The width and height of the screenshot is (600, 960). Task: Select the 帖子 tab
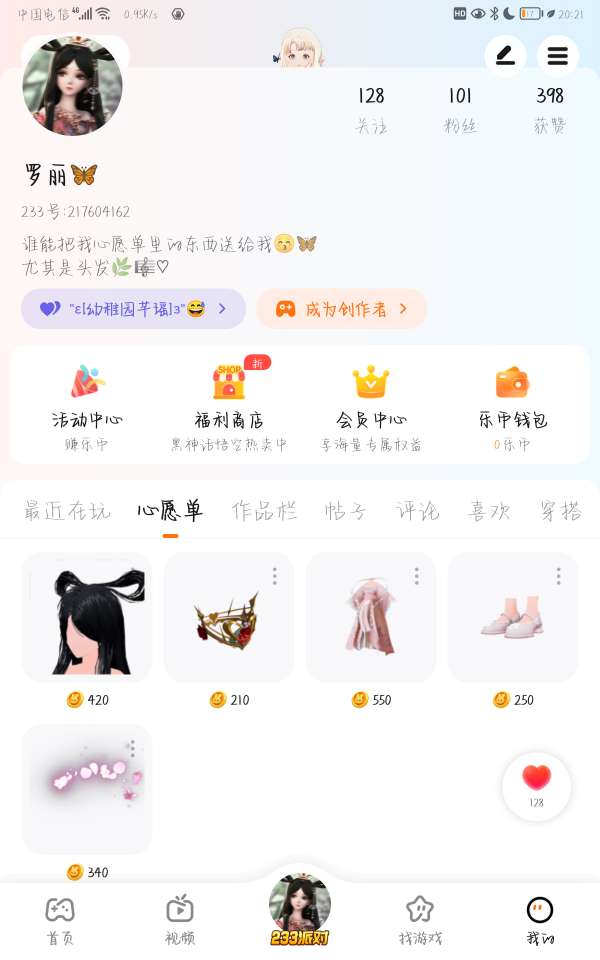coord(345,511)
